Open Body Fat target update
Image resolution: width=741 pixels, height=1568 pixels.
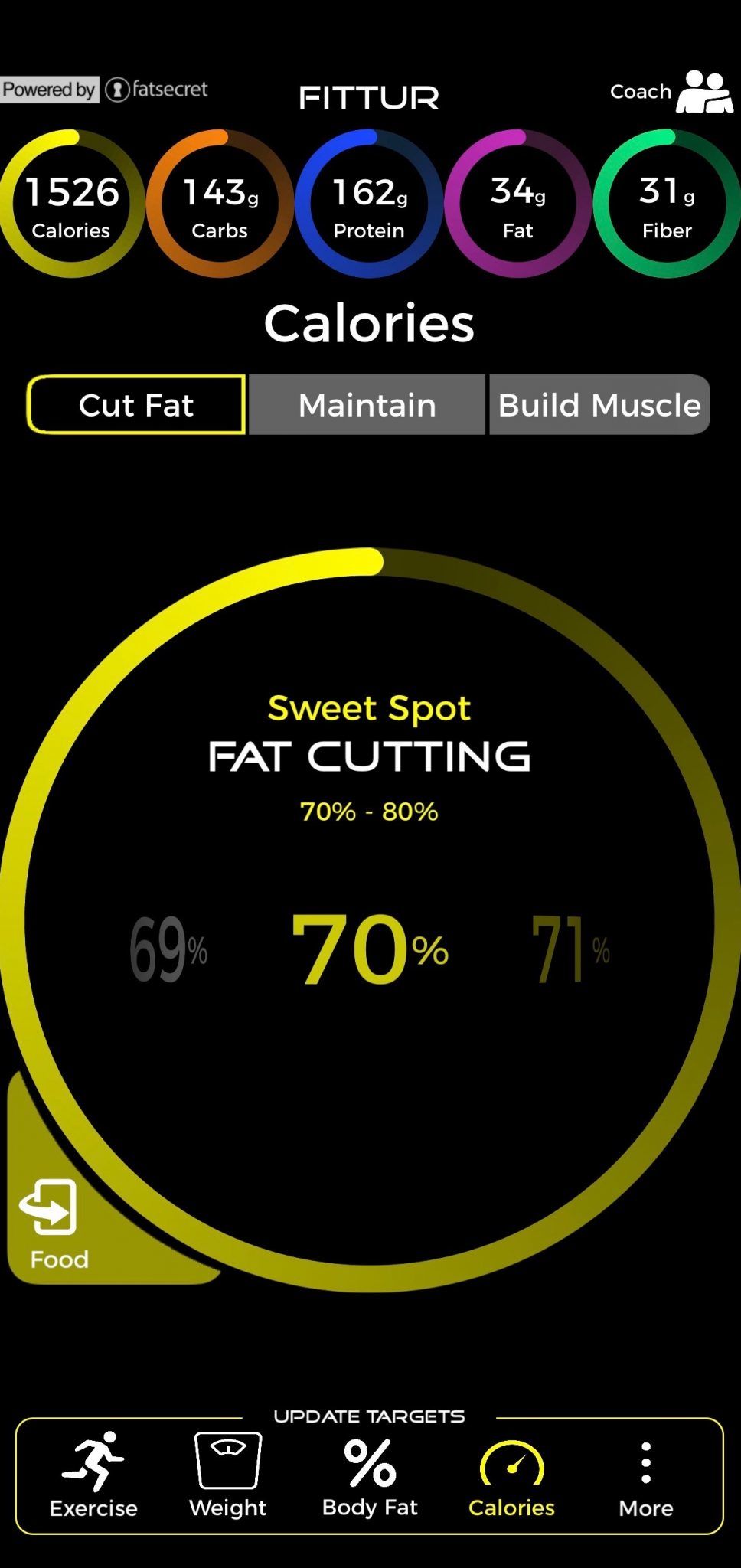370,1475
